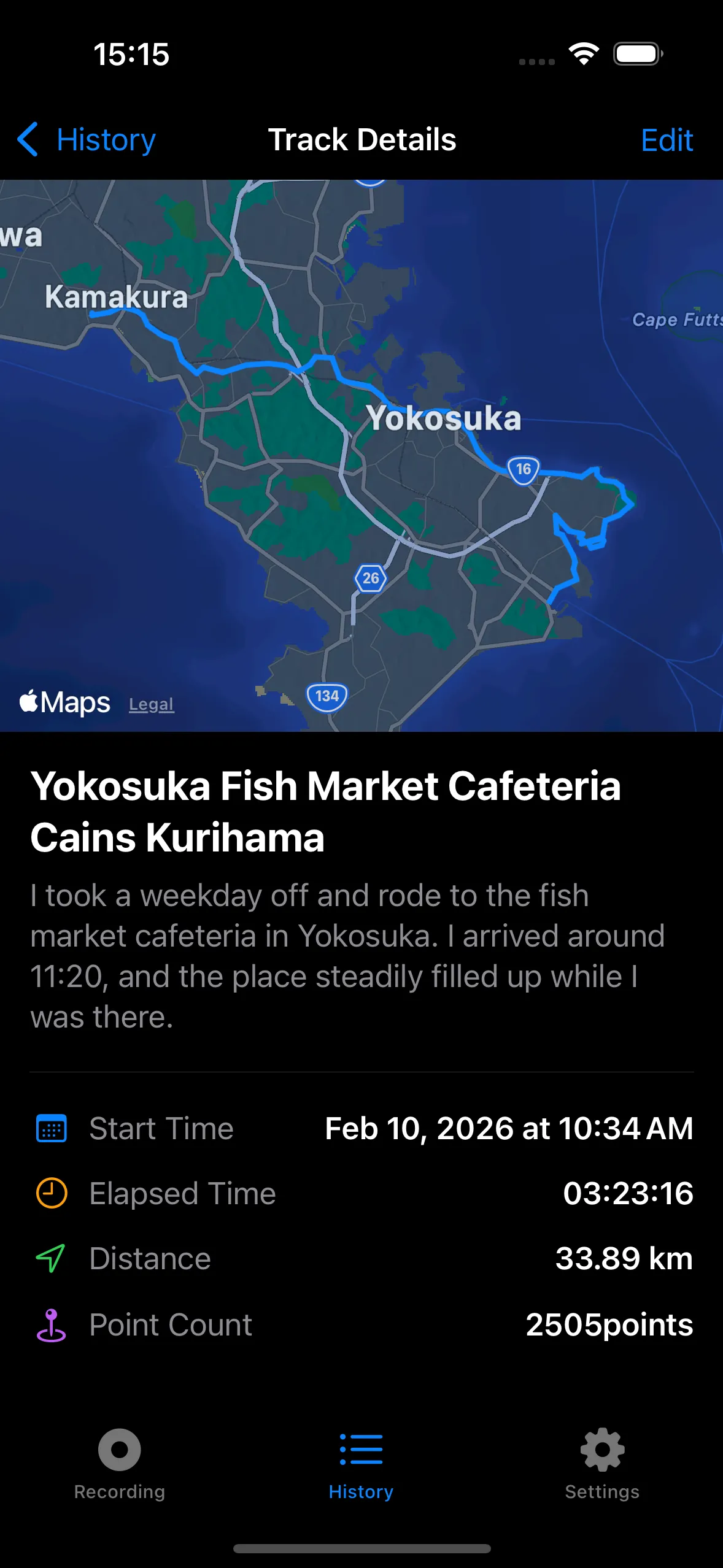
Task: Switch to the History tab
Action: (x=361, y=1472)
